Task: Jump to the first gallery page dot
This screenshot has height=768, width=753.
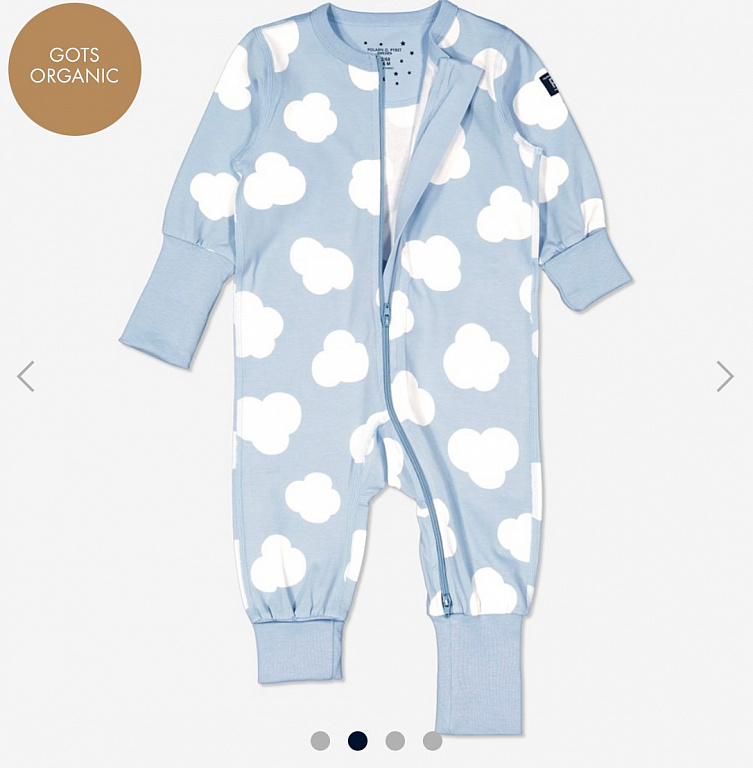Action: (x=320, y=741)
